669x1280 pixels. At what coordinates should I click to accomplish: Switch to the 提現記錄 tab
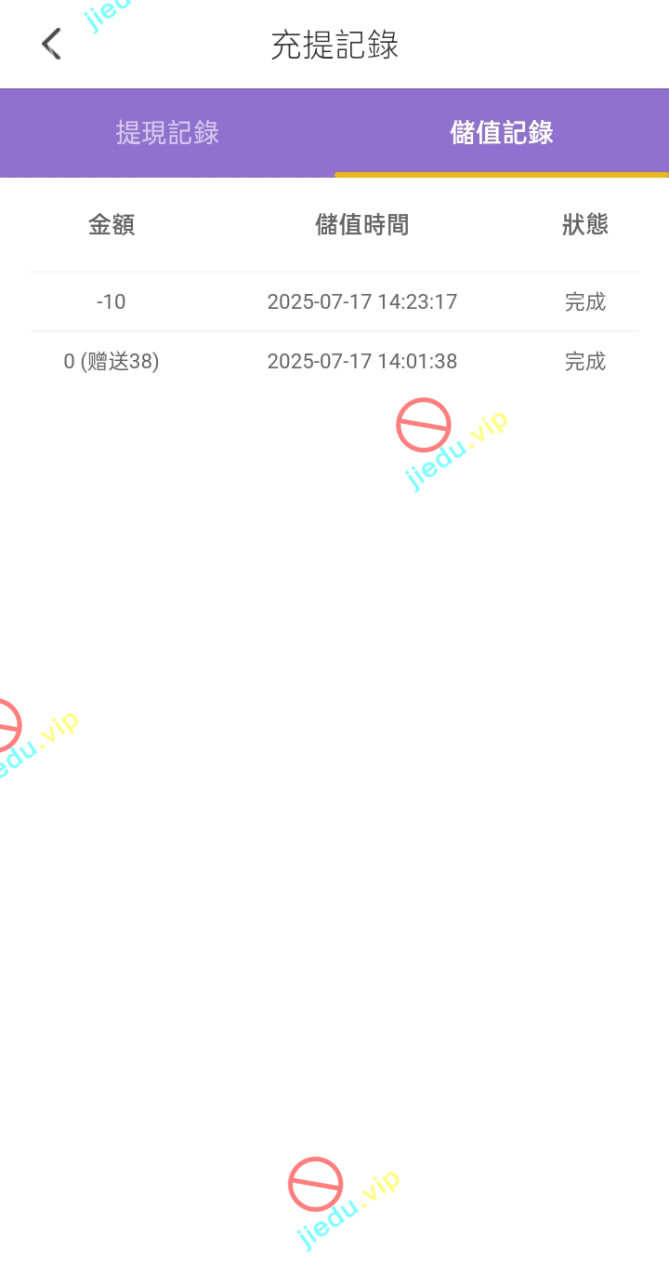pyautogui.click(x=167, y=133)
